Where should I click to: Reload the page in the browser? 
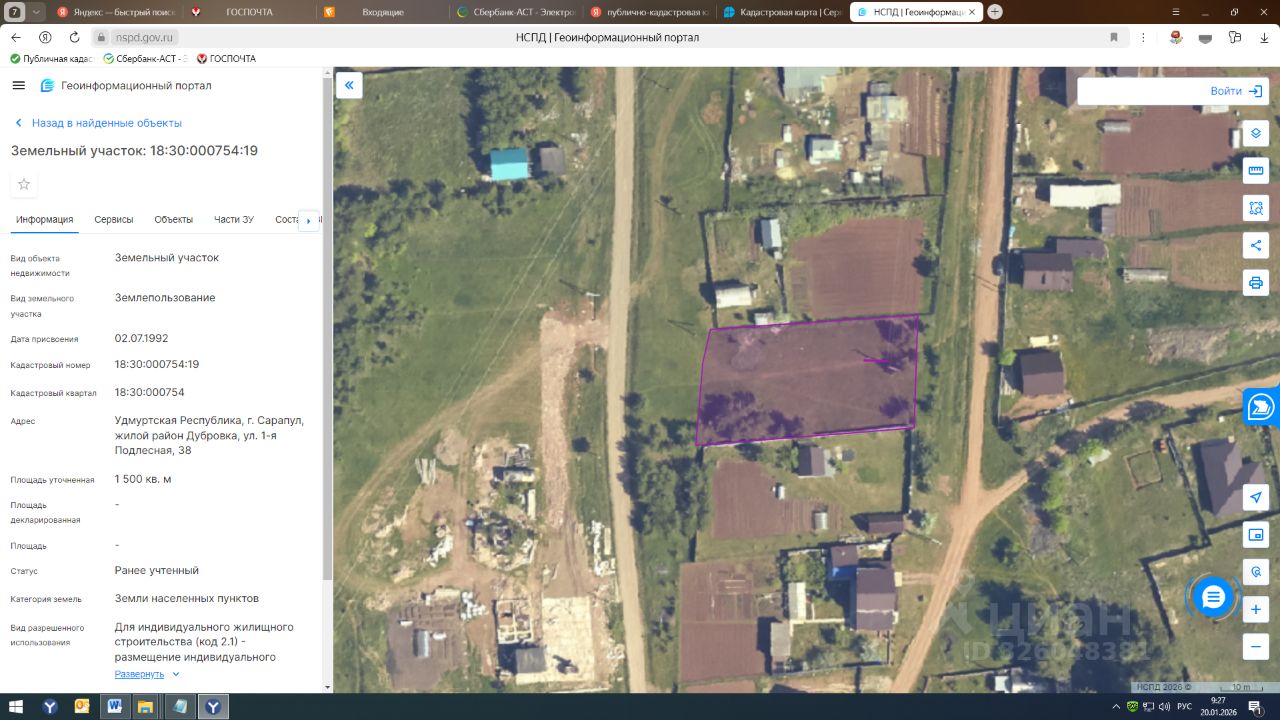click(x=74, y=37)
